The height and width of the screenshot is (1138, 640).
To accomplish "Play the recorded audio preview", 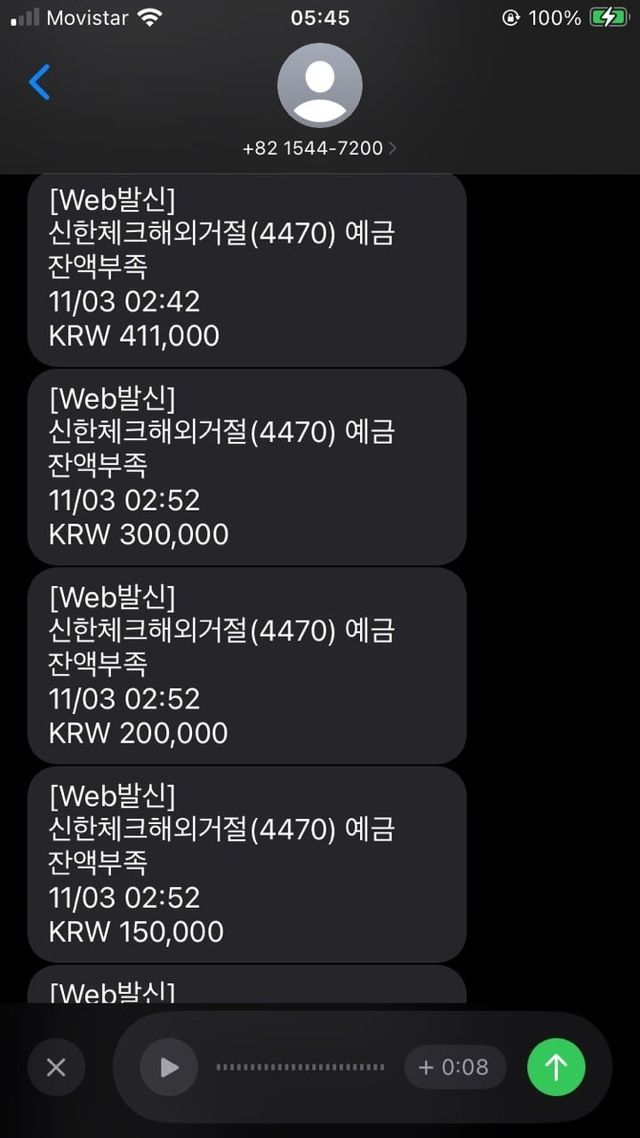I will coord(169,1067).
